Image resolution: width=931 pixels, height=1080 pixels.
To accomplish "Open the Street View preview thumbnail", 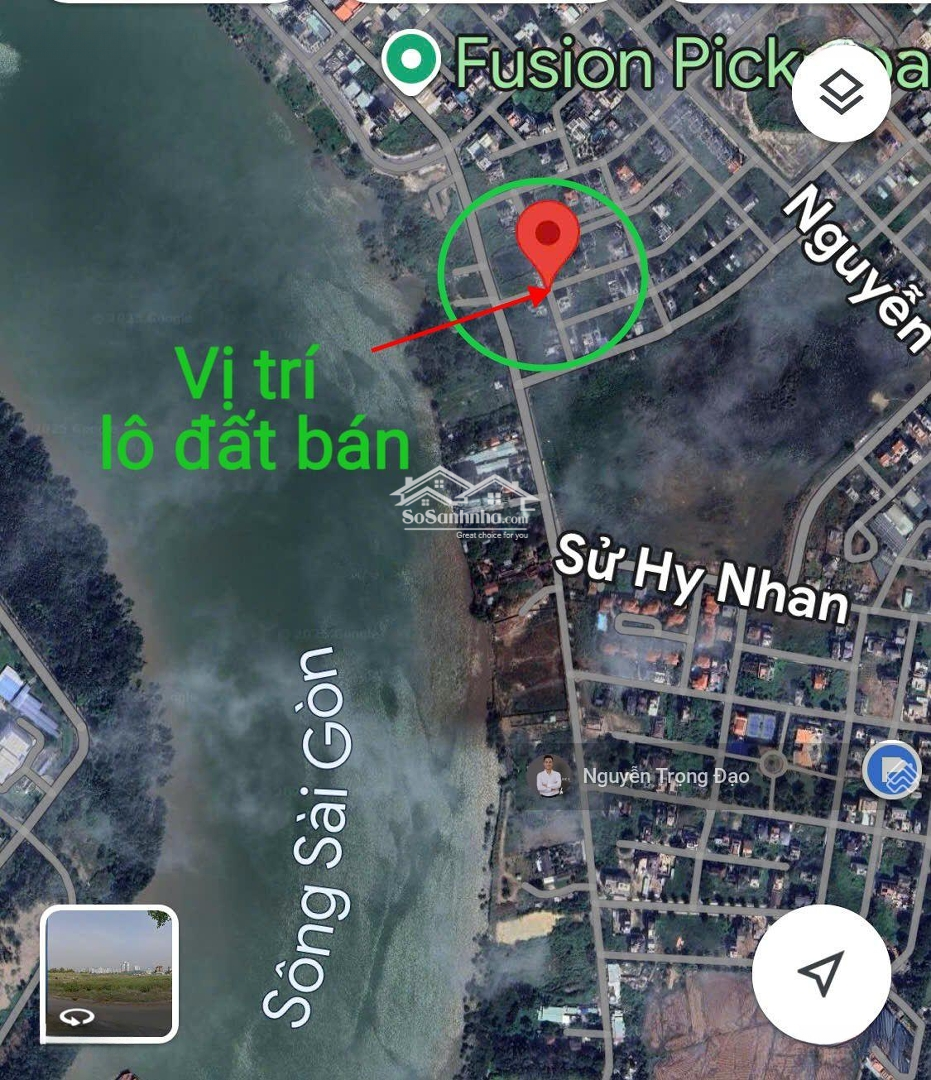I will [109, 974].
